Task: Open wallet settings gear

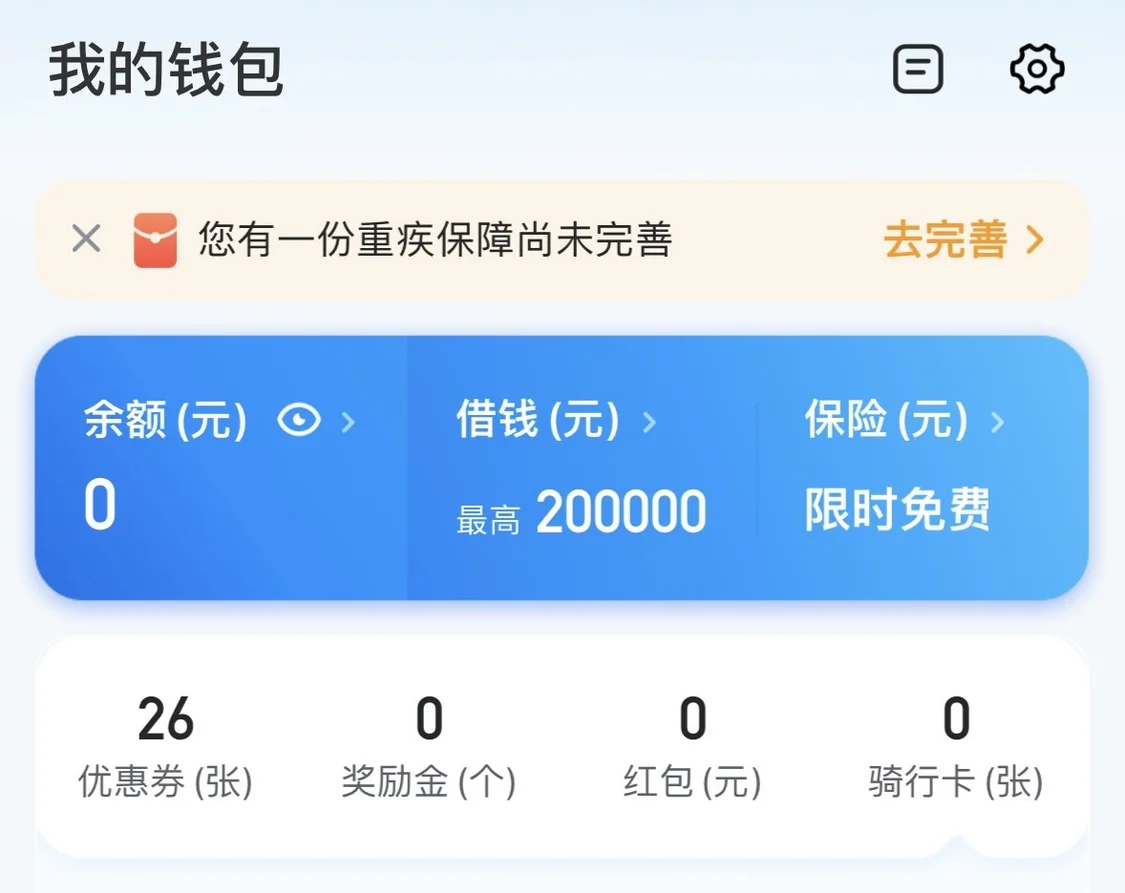Action: tap(1036, 70)
